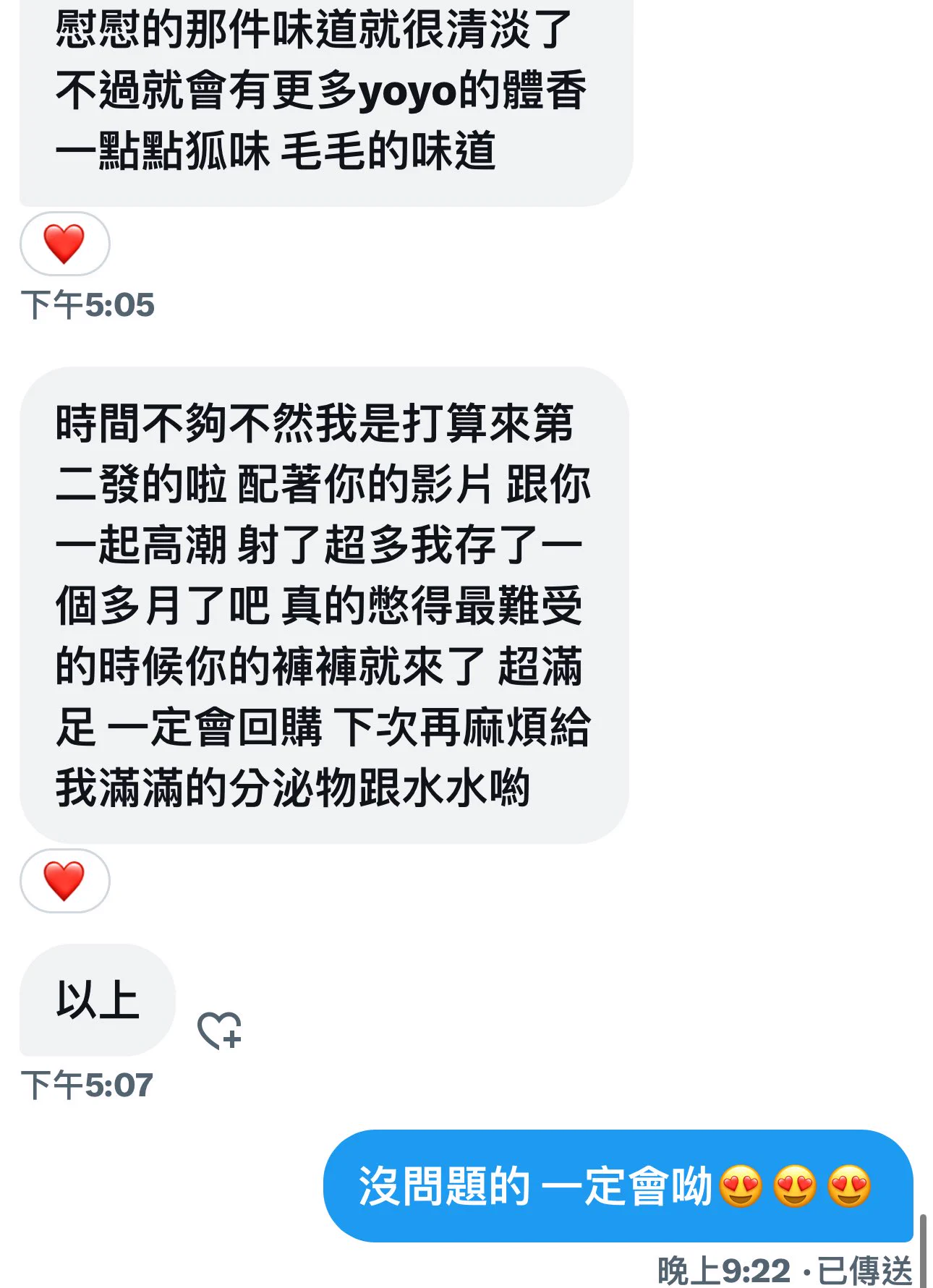The width and height of the screenshot is (933, 1288).
Task: Add a reaction to the 以上 message
Action: (x=219, y=1030)
